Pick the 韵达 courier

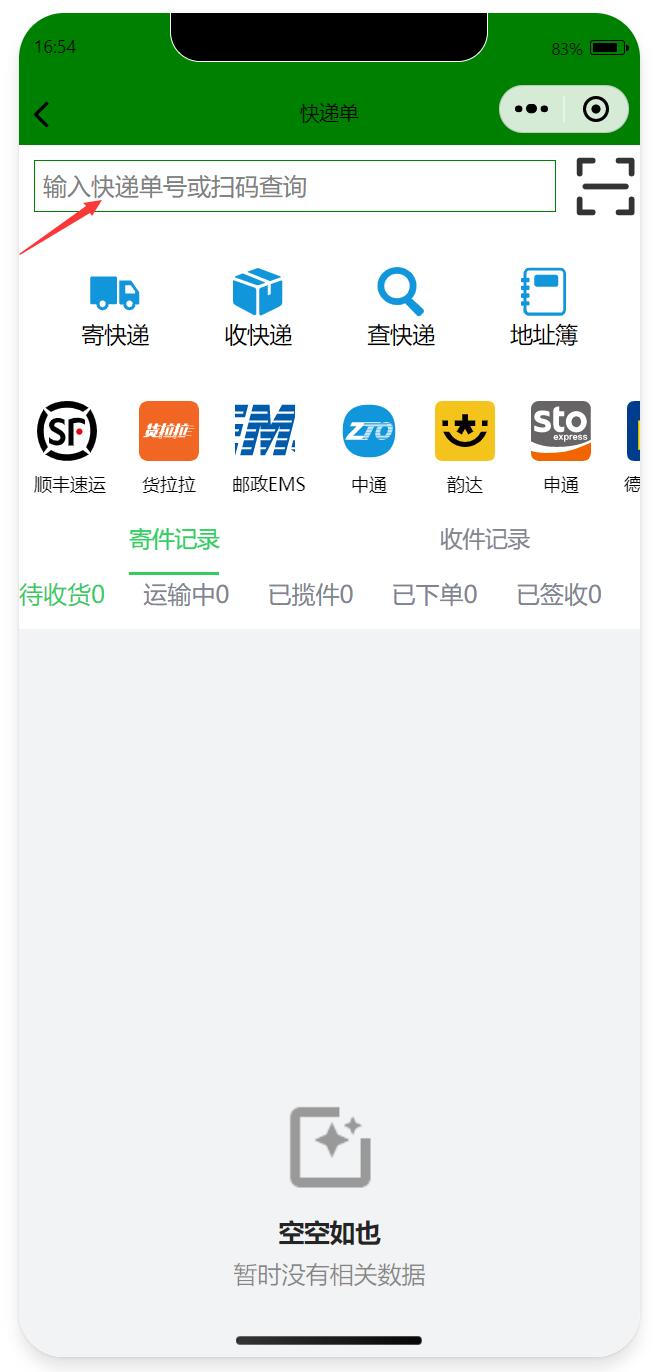[465, 447]
